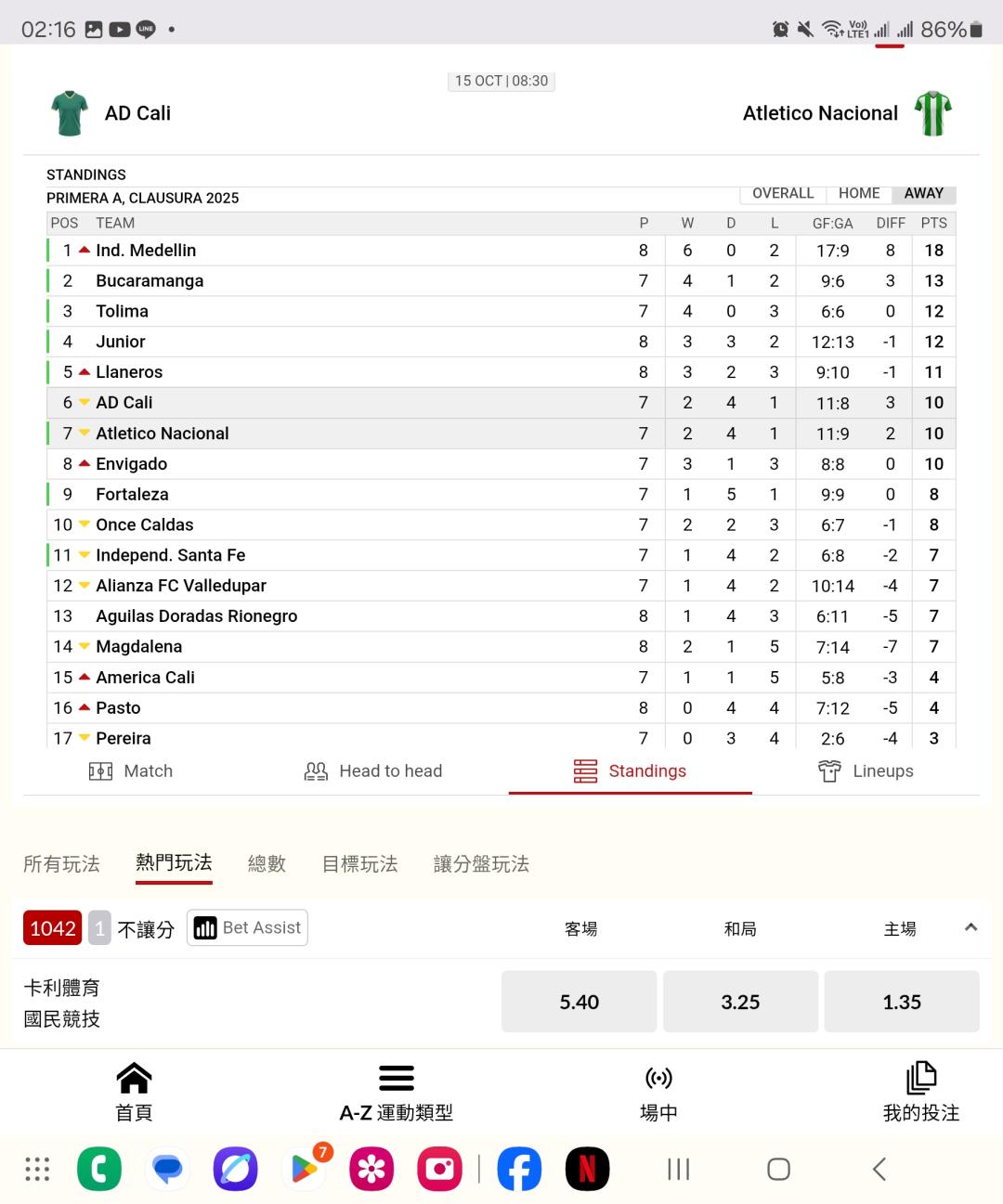Open 我的投注 my bets
Viewport: 1003px width, 1204px height.
[921, 1093]
